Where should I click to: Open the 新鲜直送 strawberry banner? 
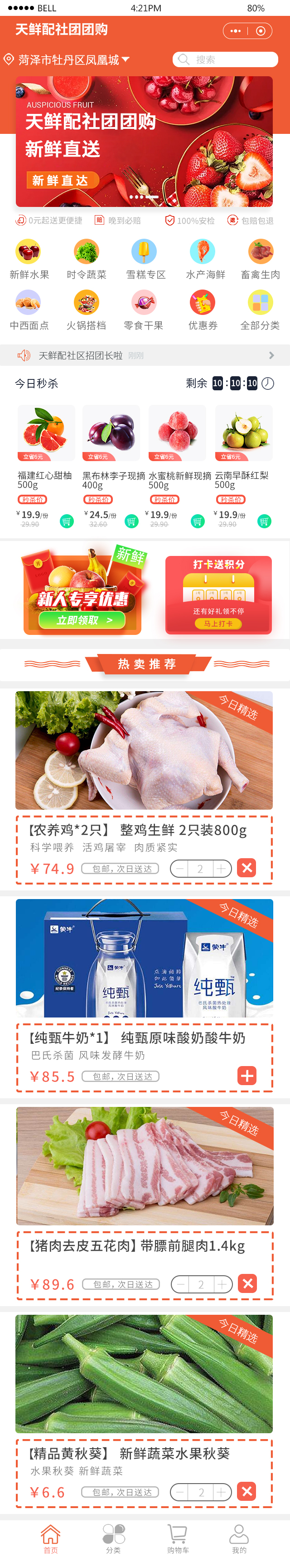[144, 141]
